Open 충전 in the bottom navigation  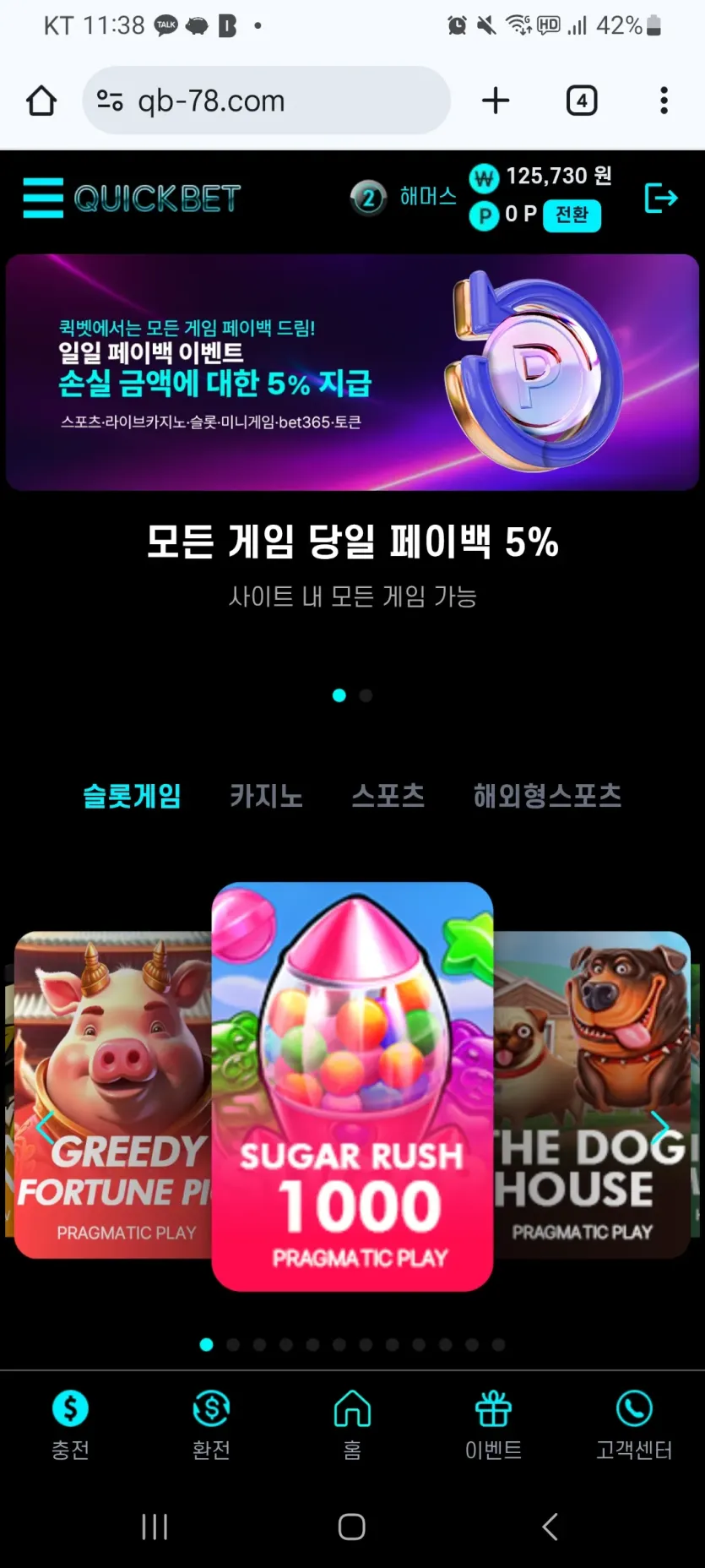(70, 1425)
